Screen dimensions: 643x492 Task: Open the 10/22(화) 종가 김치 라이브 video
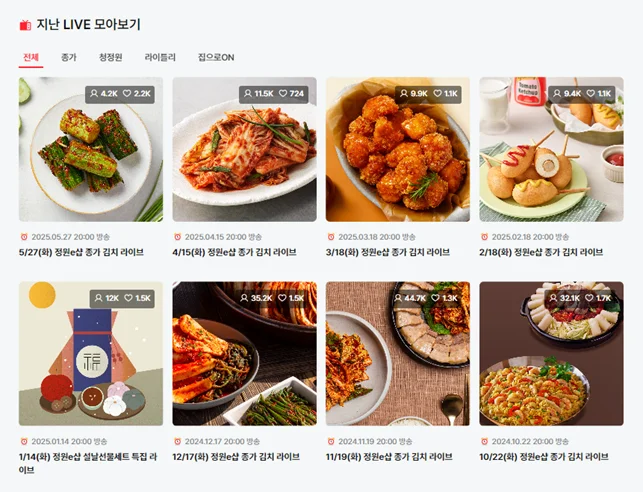tap(551, 354)
